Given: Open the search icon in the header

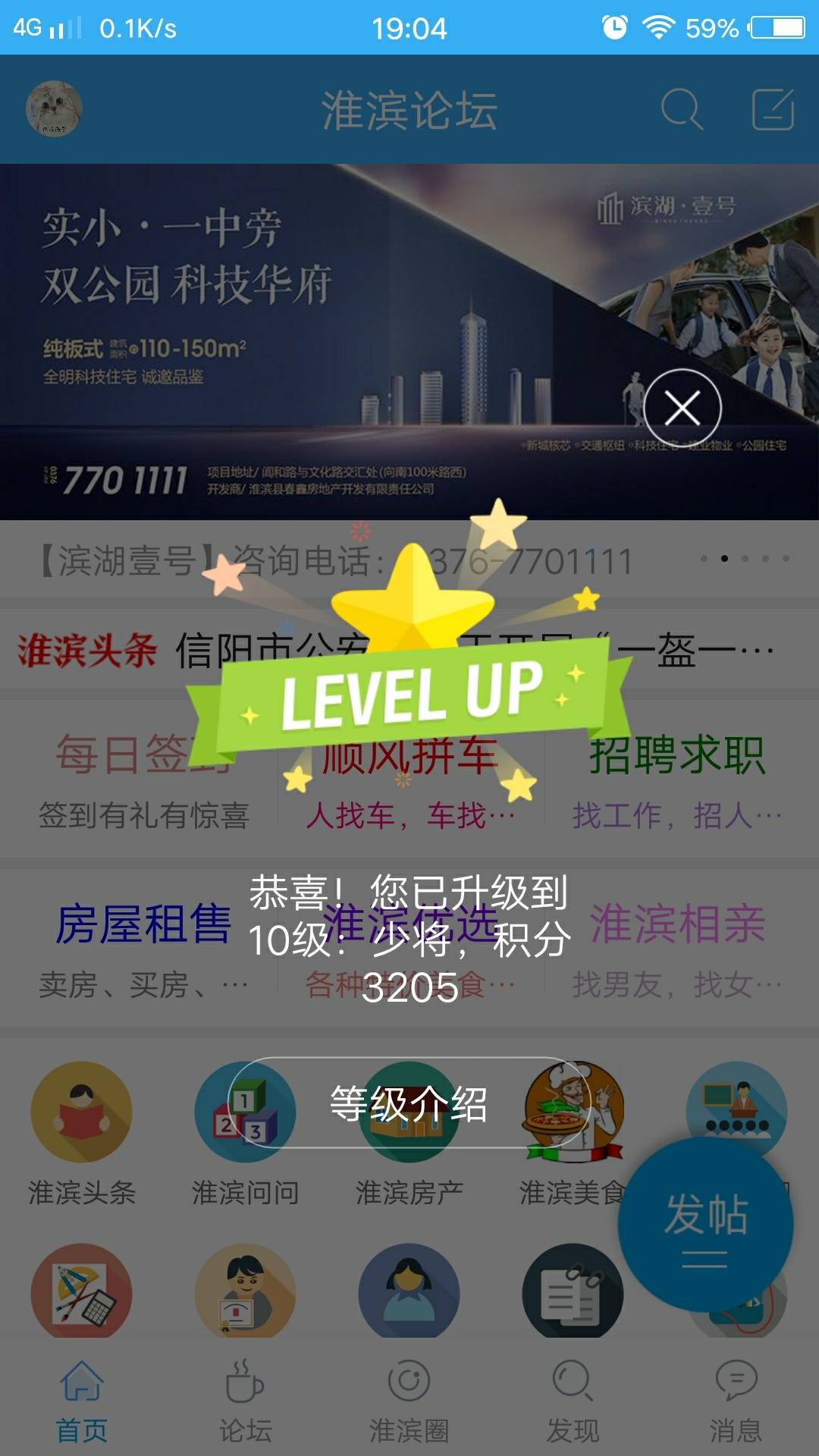Looking at the screenshot, I should pyautogui.click(x=681, y=110).
